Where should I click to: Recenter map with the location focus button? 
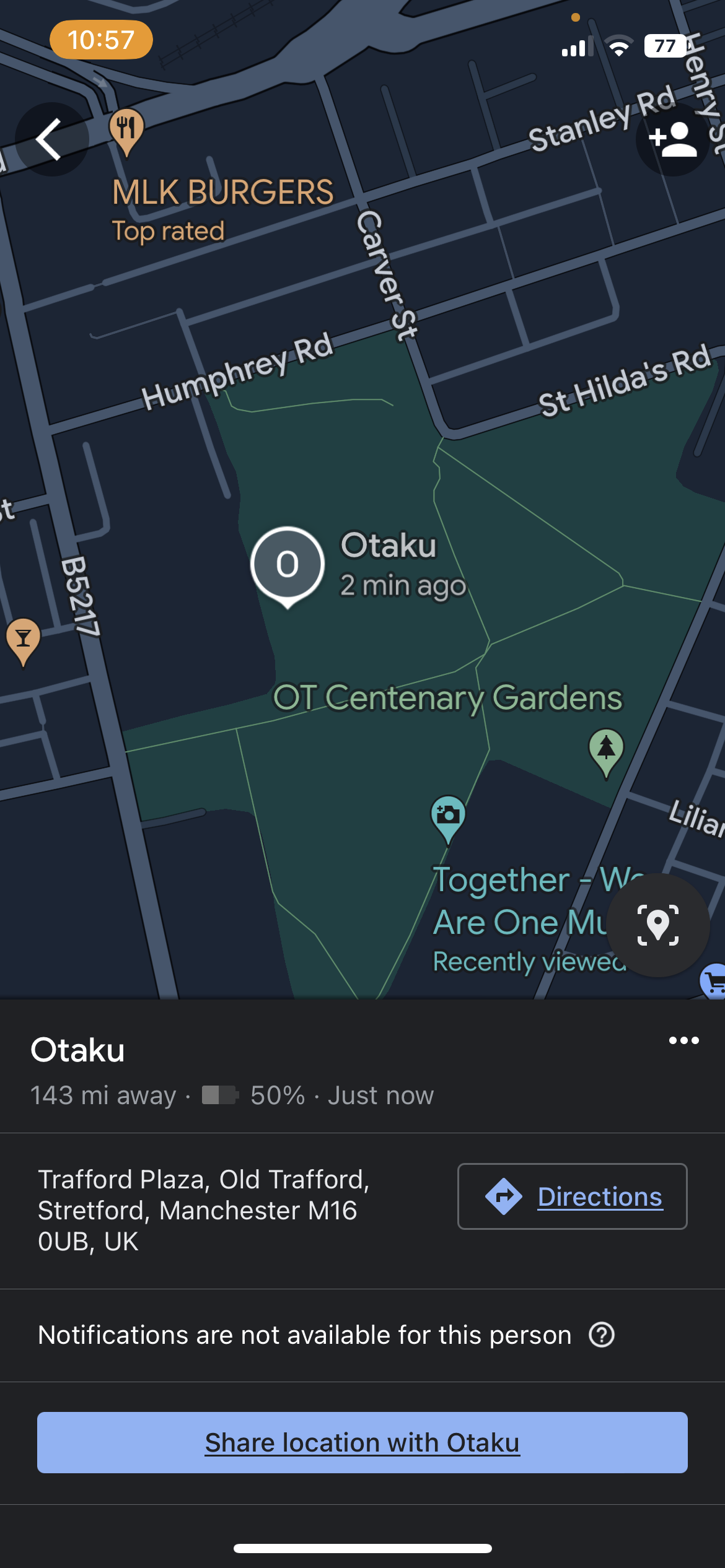point(658,925)
